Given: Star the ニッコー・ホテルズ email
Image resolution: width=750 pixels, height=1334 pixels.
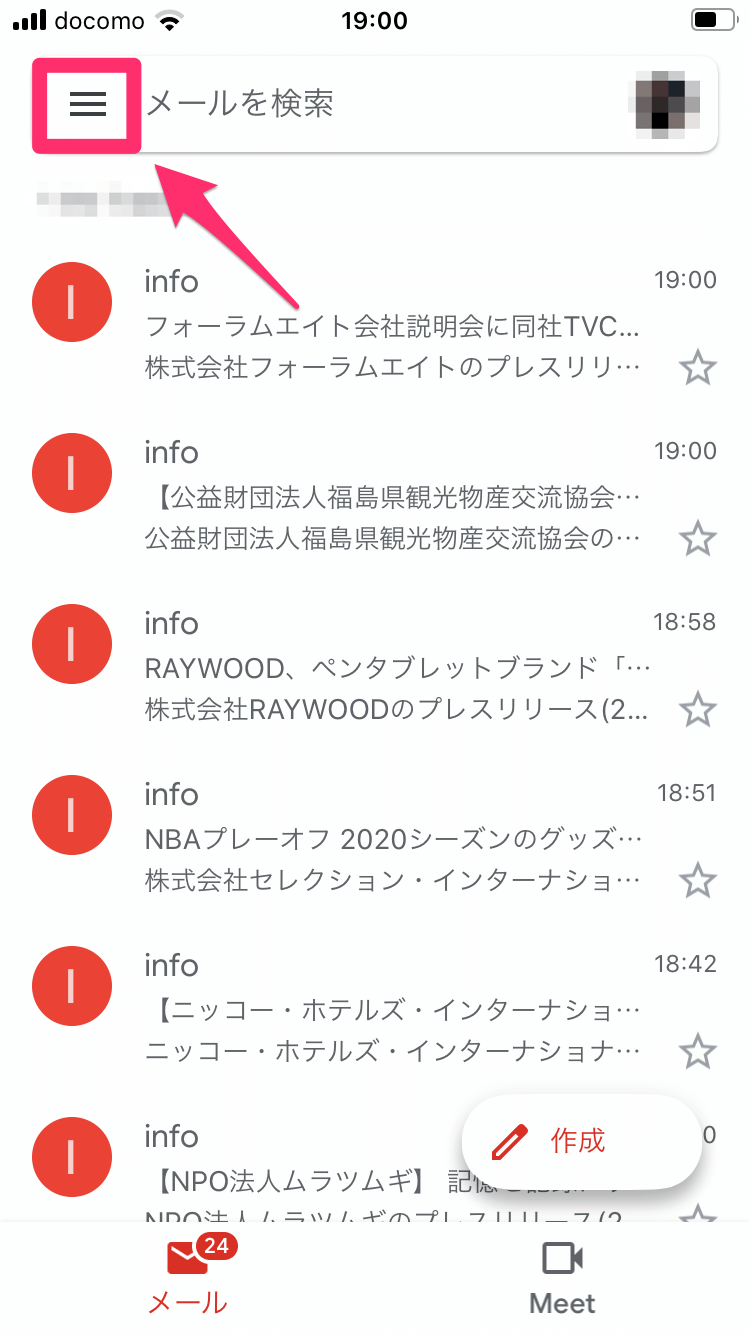Looking at the screenshot, I should coord(697,1052).
